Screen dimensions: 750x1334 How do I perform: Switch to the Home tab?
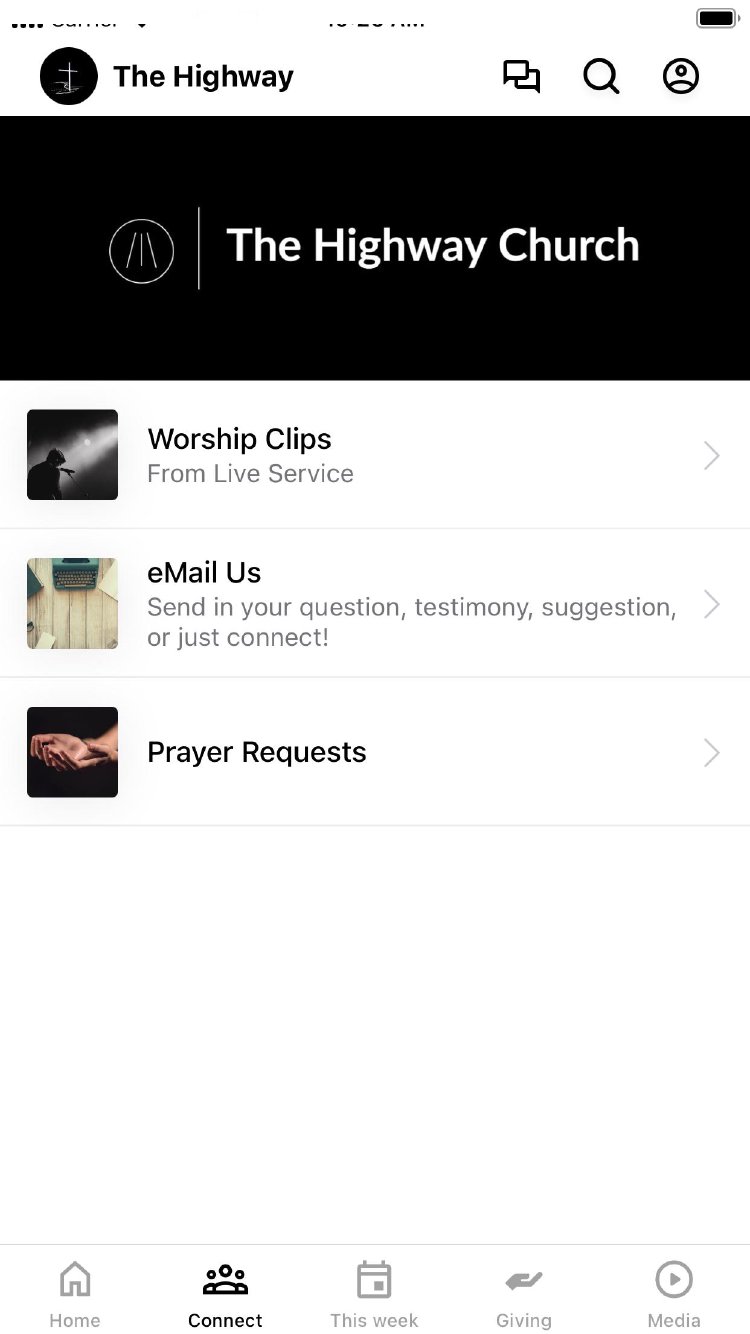[75, 1293]
